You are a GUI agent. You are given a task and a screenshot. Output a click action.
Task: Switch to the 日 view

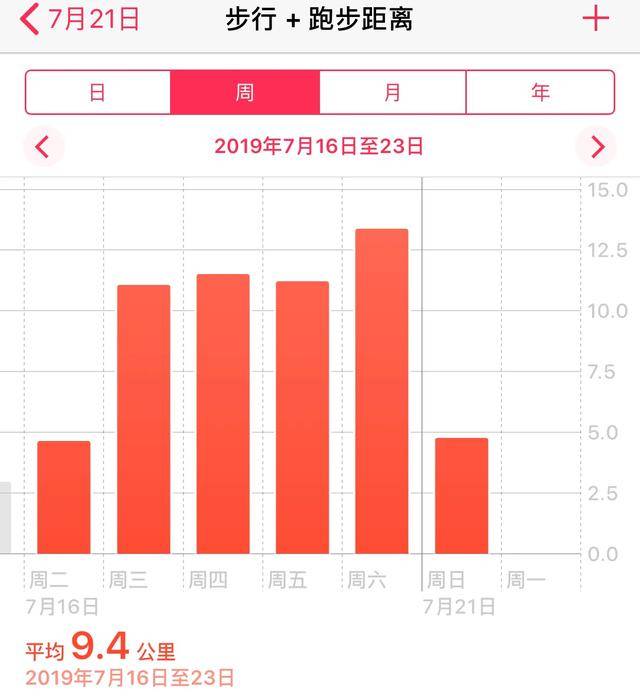pos(98,93)
